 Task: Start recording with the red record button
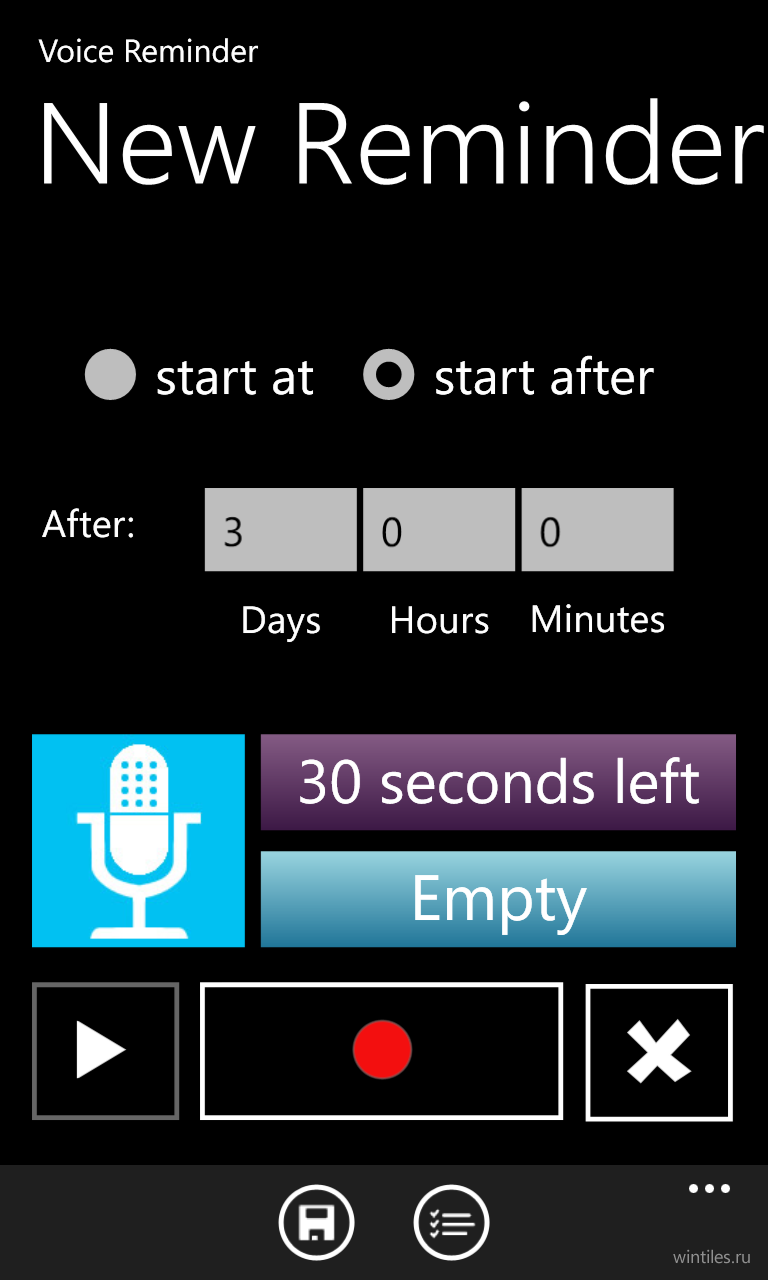[381, 1051]
